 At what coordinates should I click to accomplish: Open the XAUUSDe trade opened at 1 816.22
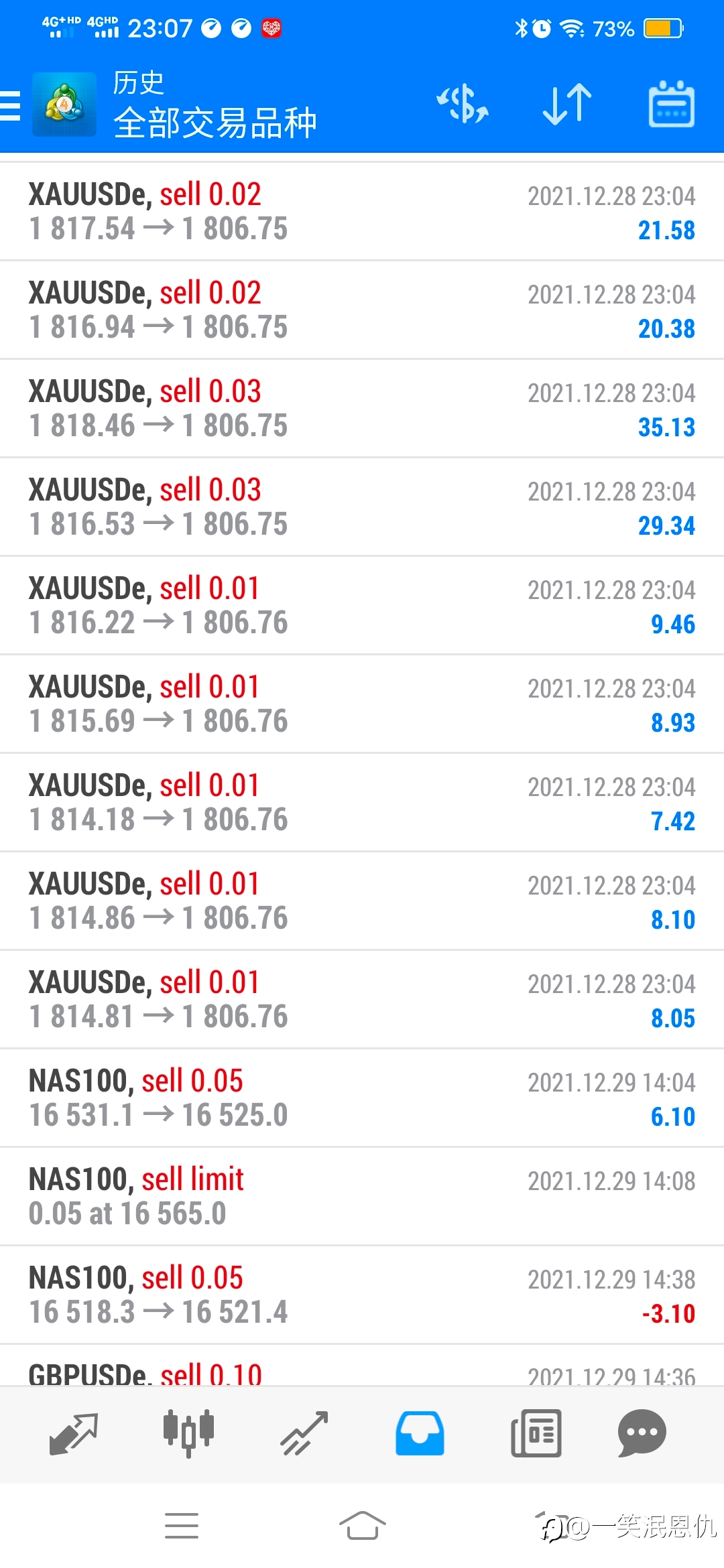pos(362,605)
